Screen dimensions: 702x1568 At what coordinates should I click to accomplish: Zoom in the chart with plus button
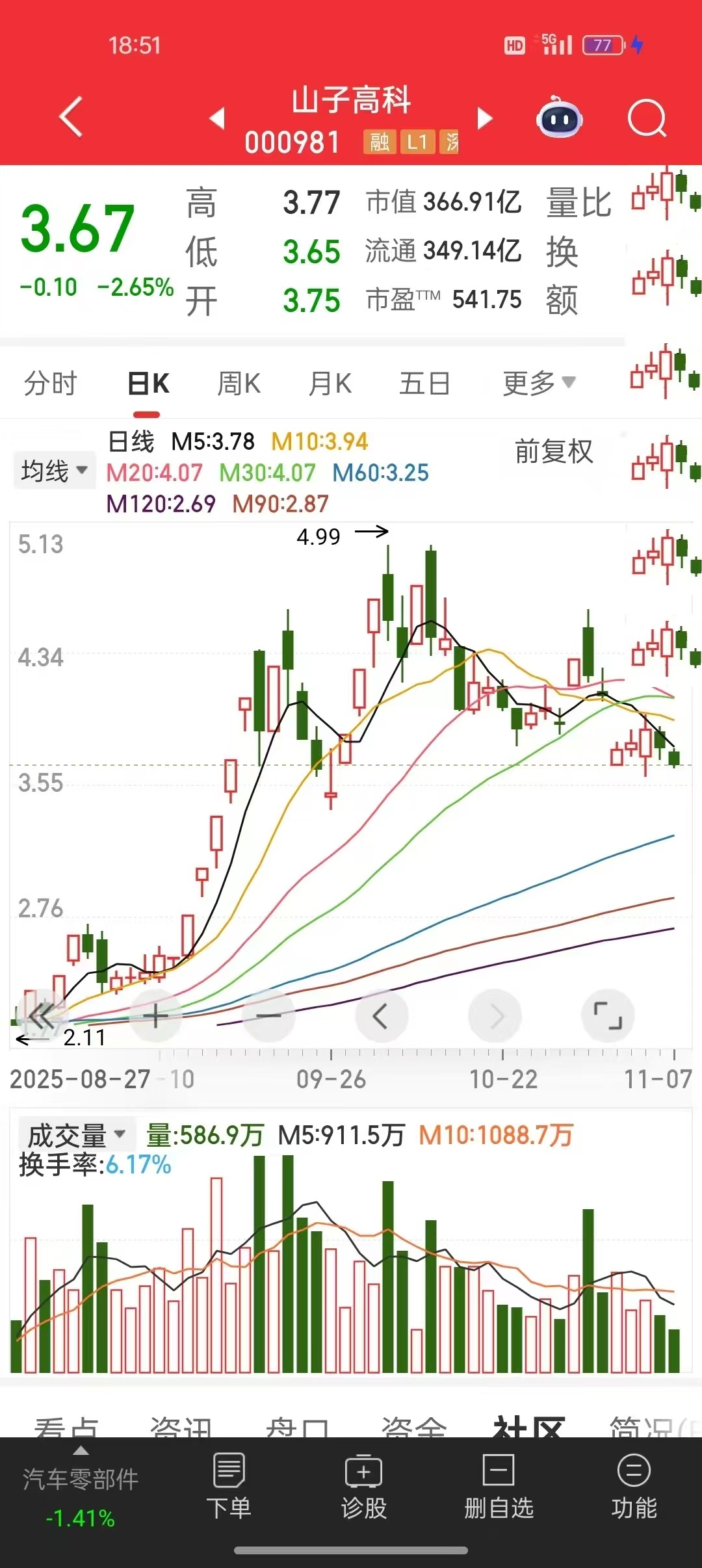(x=155, y=1015)
